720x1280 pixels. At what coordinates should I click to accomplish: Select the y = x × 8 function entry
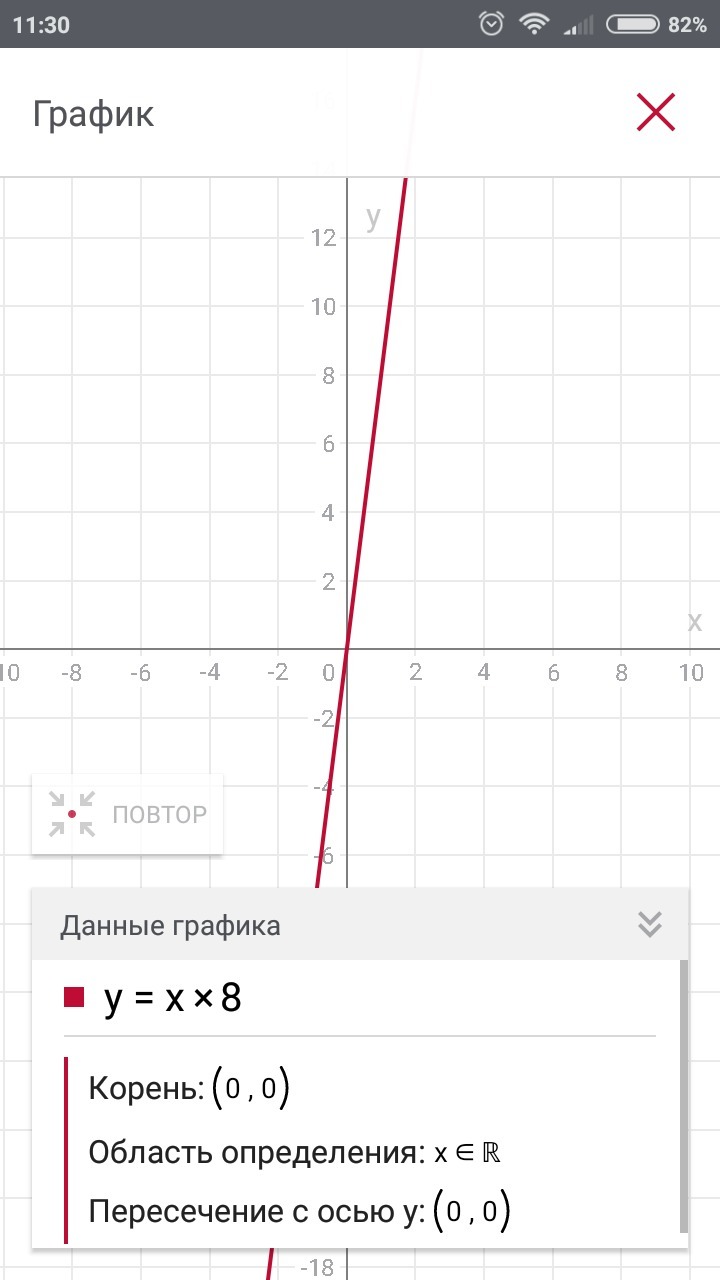coord(172,998)
